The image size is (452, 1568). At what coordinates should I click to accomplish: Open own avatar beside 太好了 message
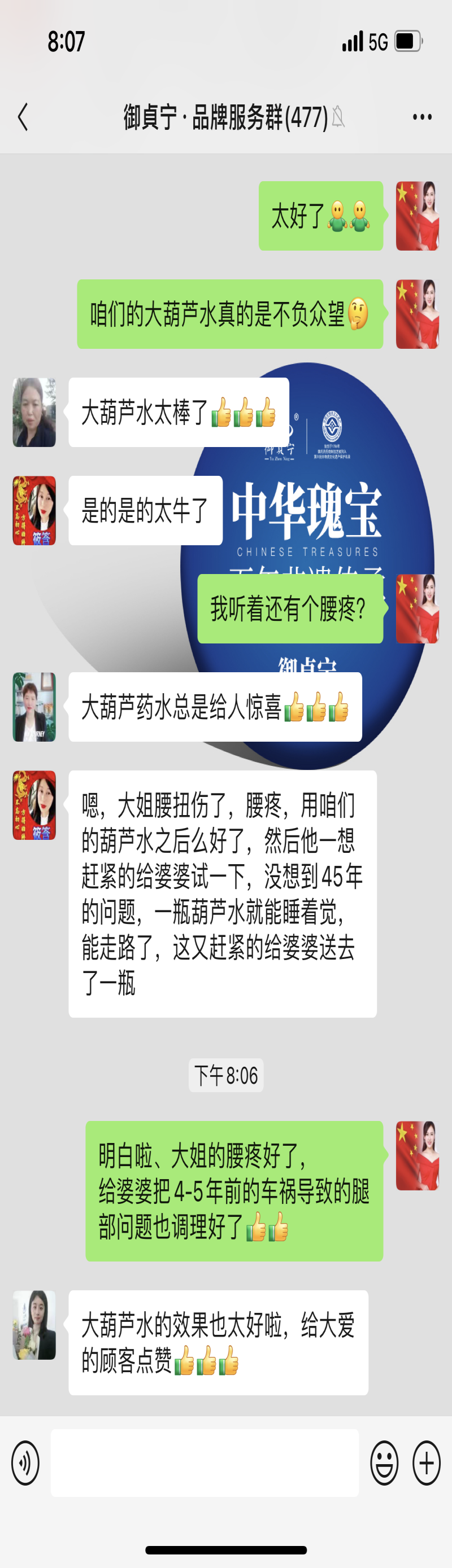click(418, 216)
